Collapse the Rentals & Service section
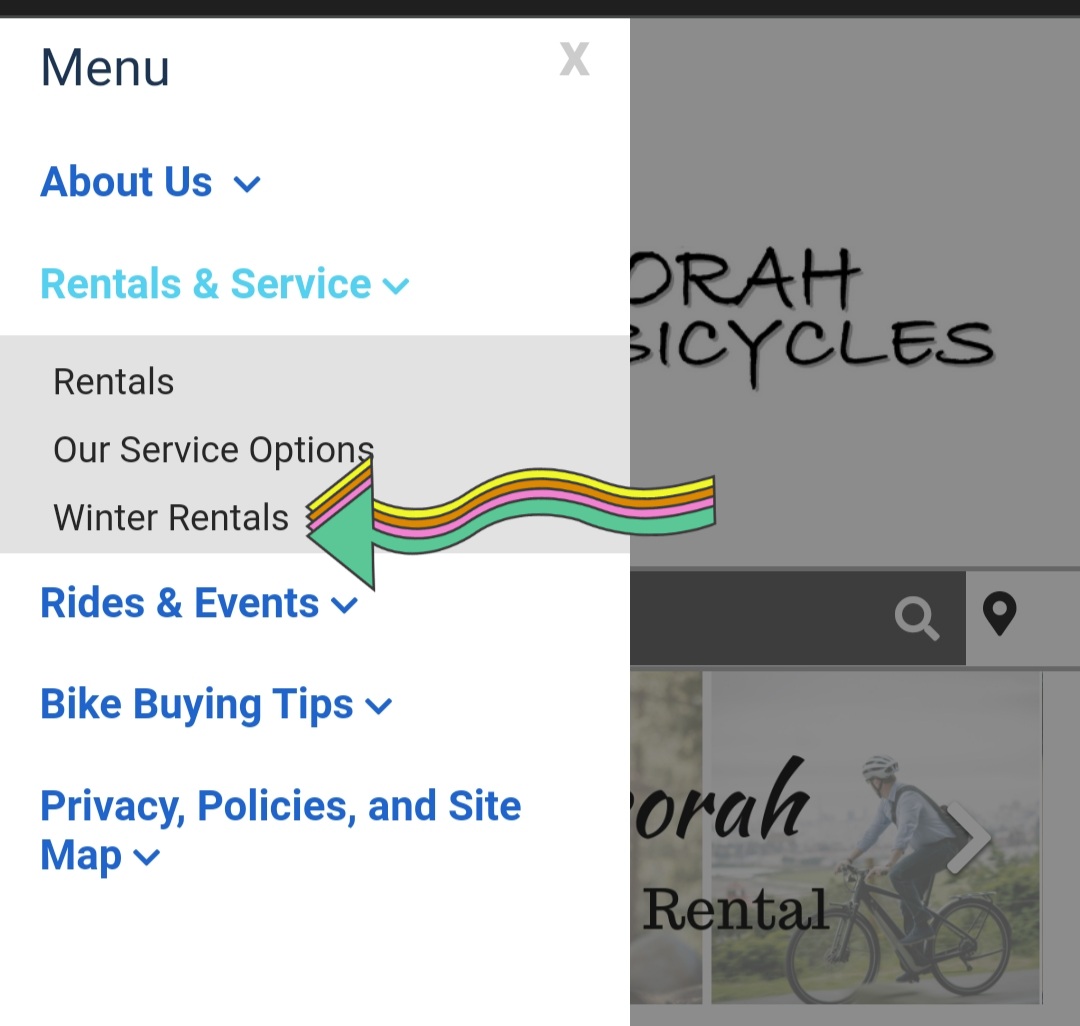 [x=225, y=284]
